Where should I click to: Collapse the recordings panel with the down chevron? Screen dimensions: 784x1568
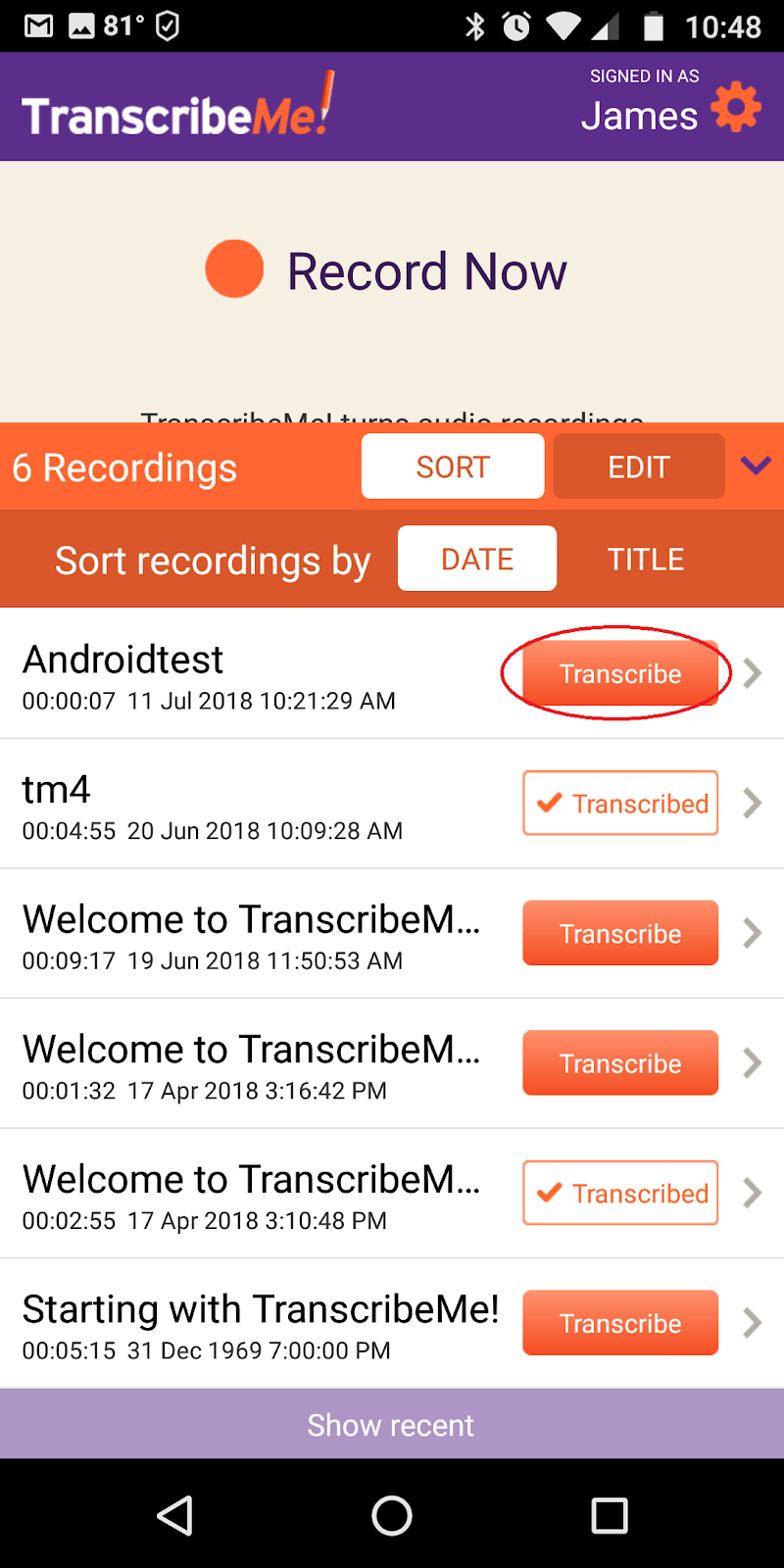pos(756,465)
